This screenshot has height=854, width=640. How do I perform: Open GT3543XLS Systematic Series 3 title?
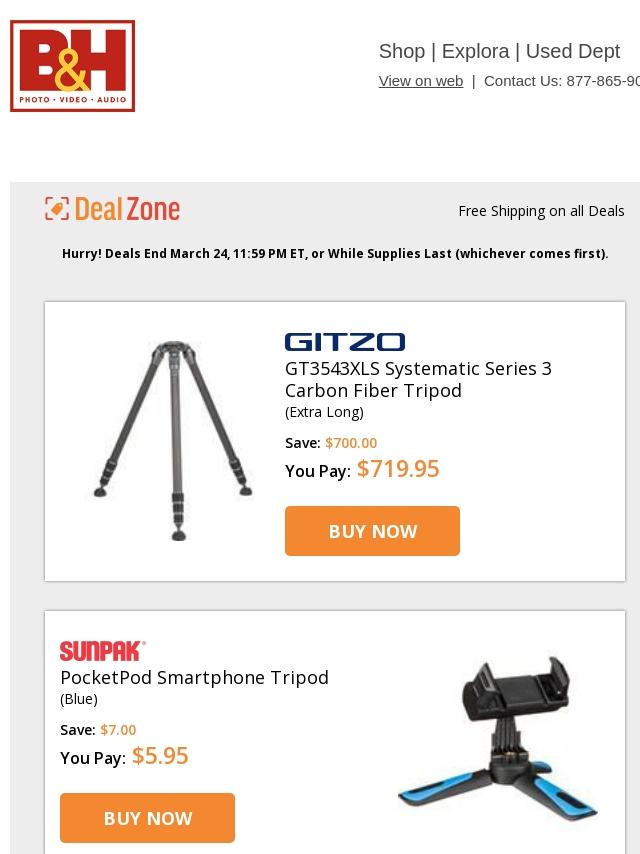[418, 379]
